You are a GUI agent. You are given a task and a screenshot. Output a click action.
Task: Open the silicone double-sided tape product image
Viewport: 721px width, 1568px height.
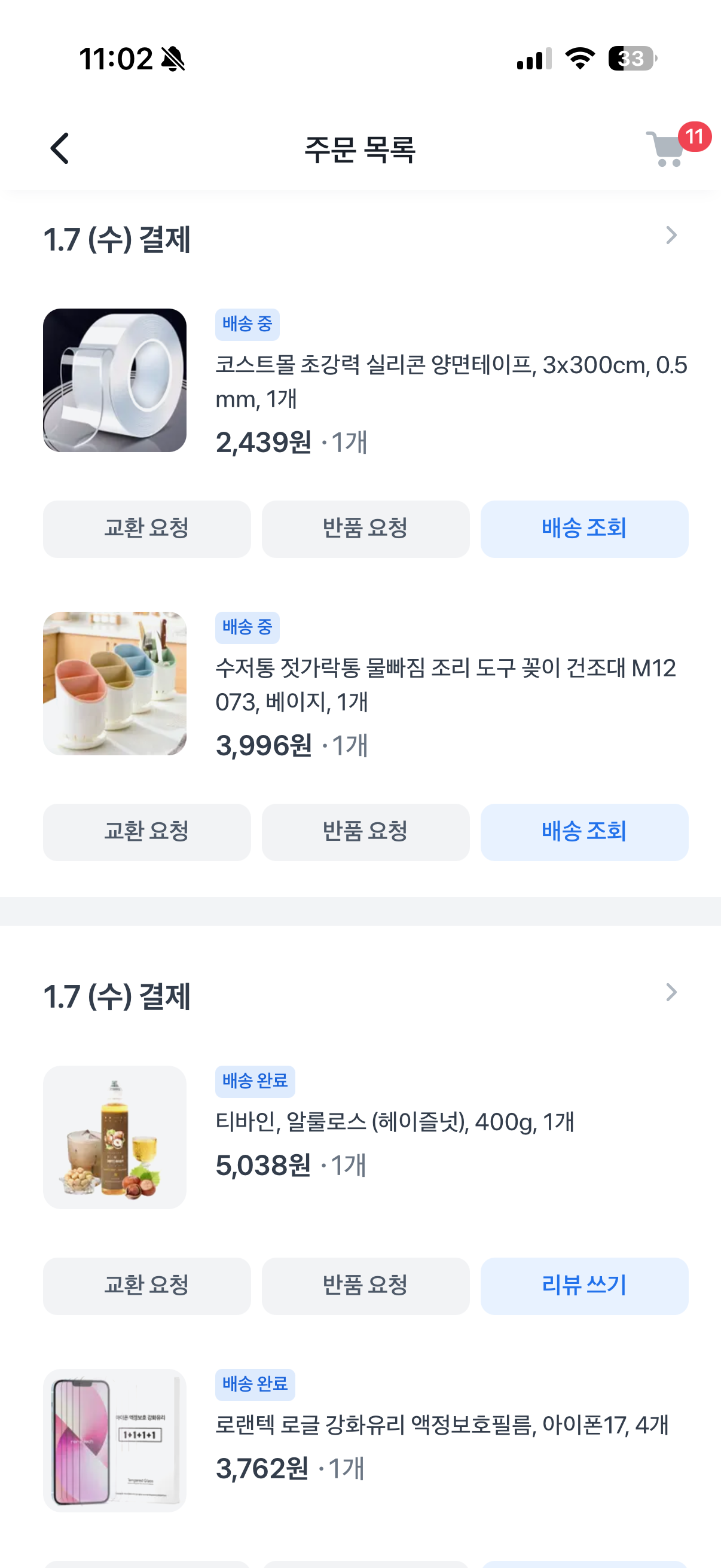pos(114,380)
